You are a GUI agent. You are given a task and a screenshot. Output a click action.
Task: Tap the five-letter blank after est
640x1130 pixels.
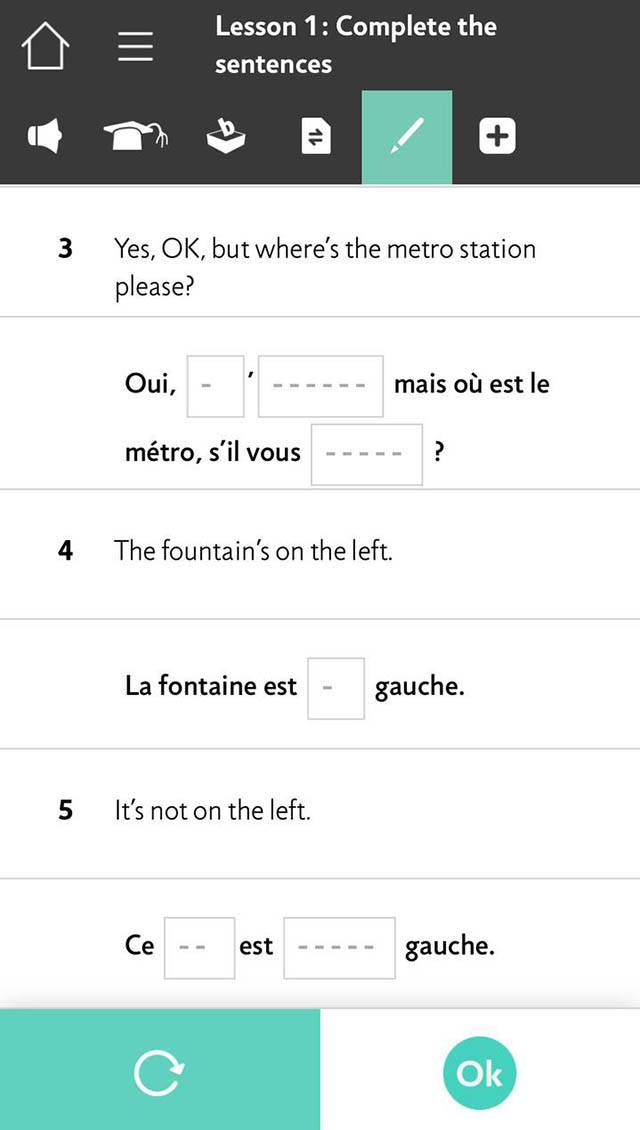click(x=339, y=948)
